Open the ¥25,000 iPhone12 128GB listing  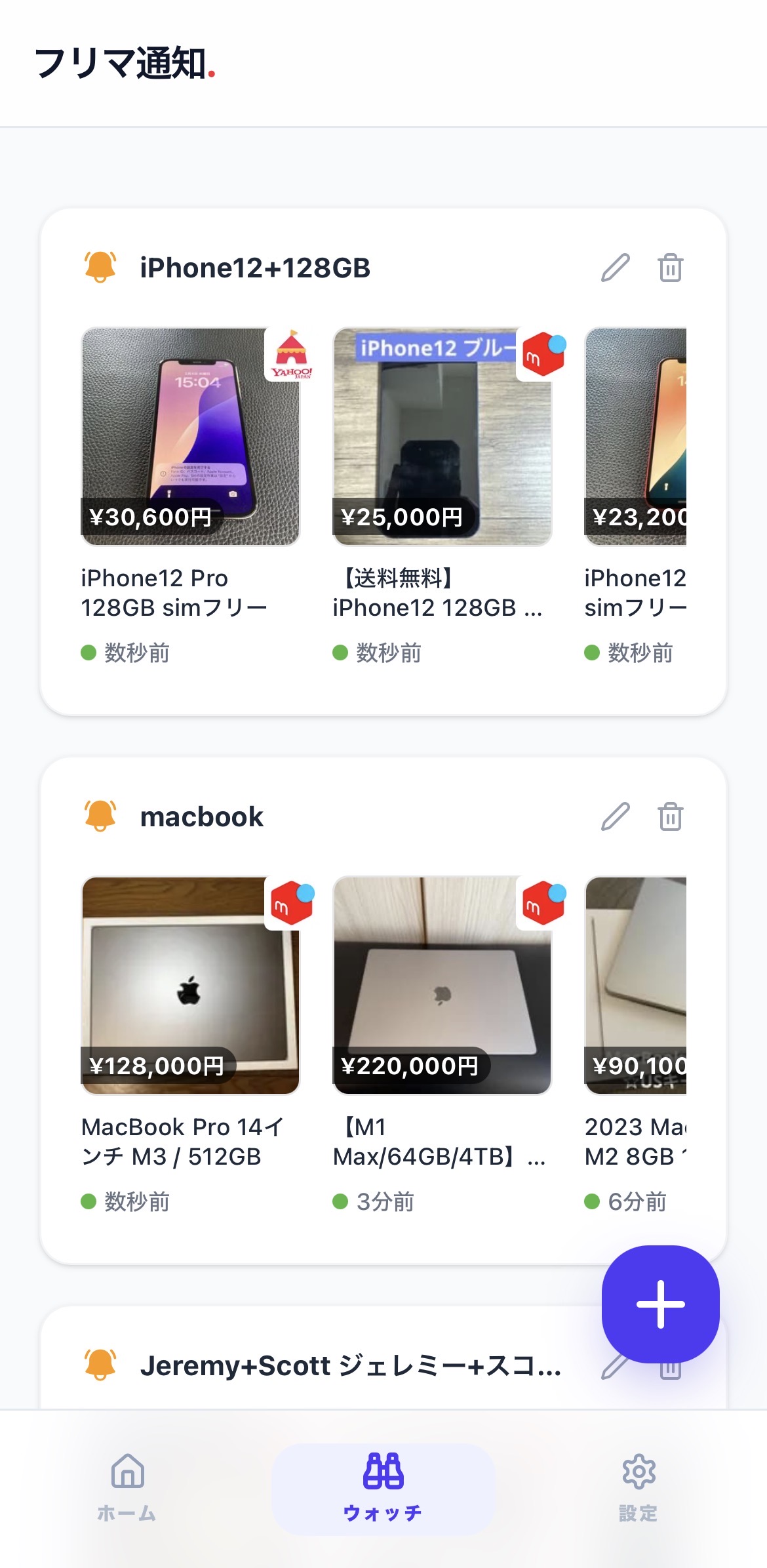pos(442,437)
